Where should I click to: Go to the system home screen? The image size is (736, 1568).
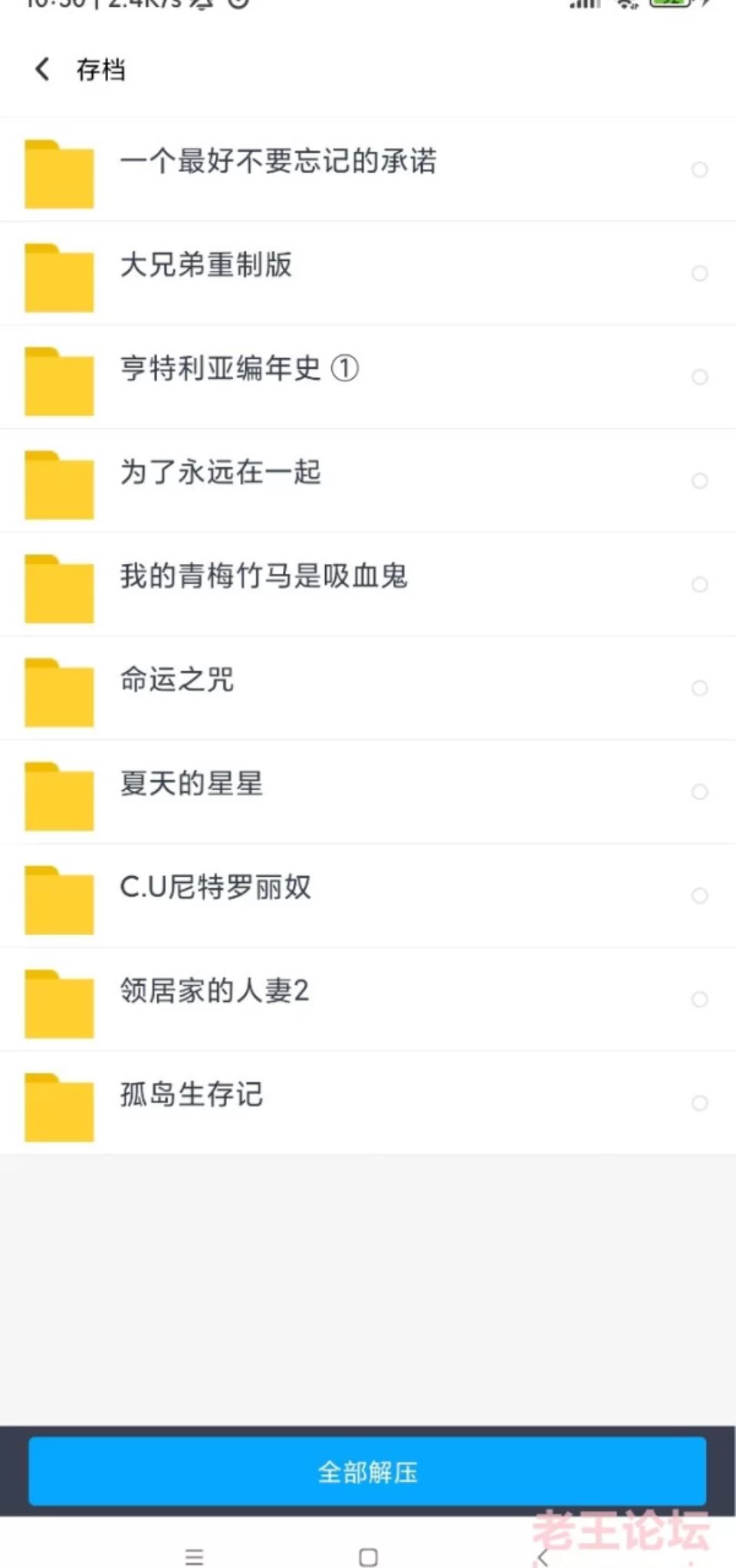368,1557
